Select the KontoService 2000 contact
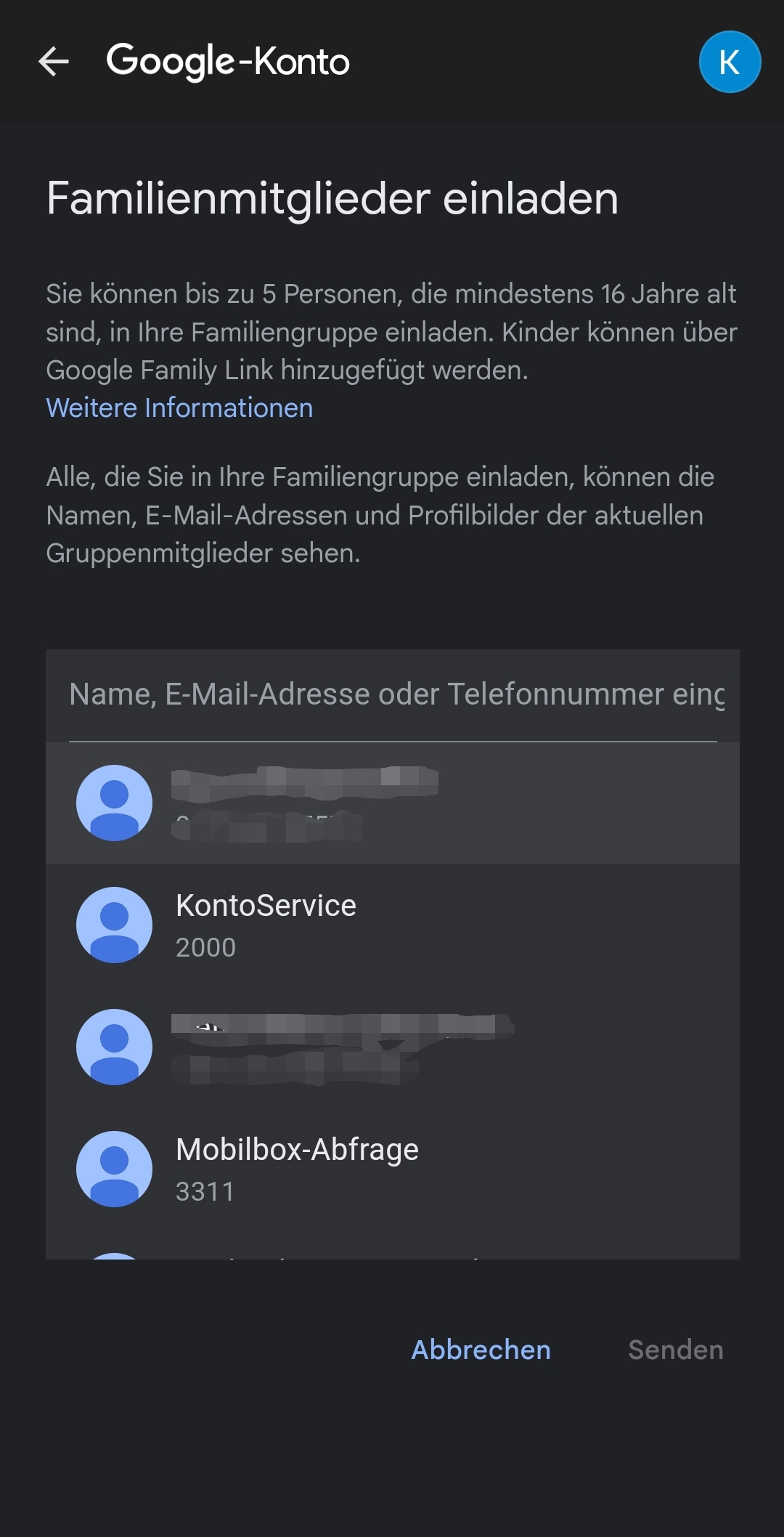The width and height of the screenshot is (784, 1537). click(x=393, y=925)
